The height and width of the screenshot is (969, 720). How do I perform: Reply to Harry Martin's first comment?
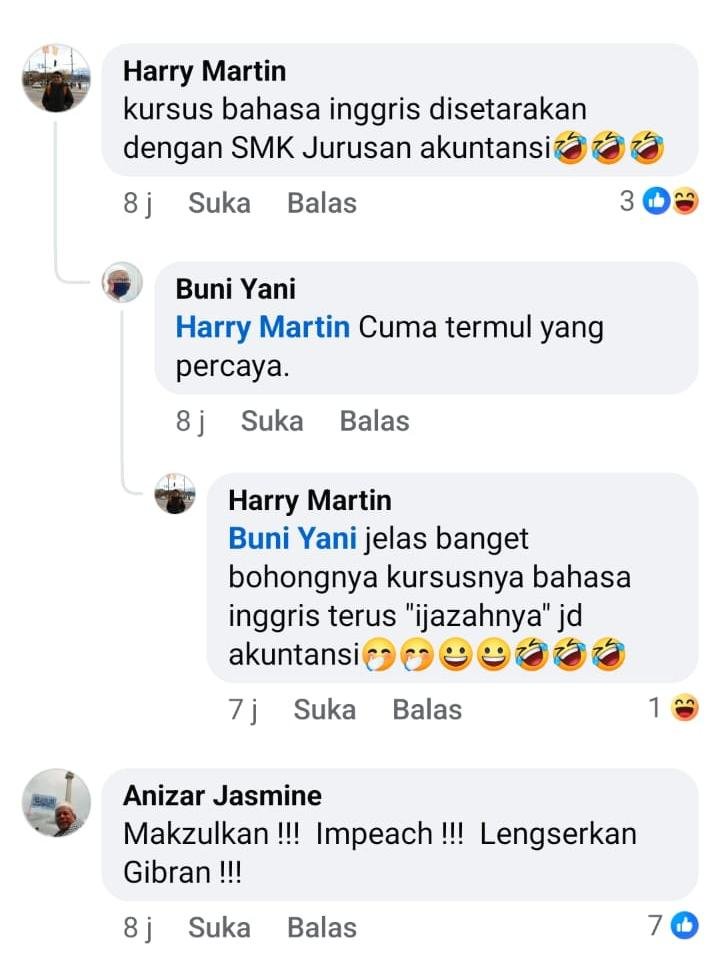321,203
